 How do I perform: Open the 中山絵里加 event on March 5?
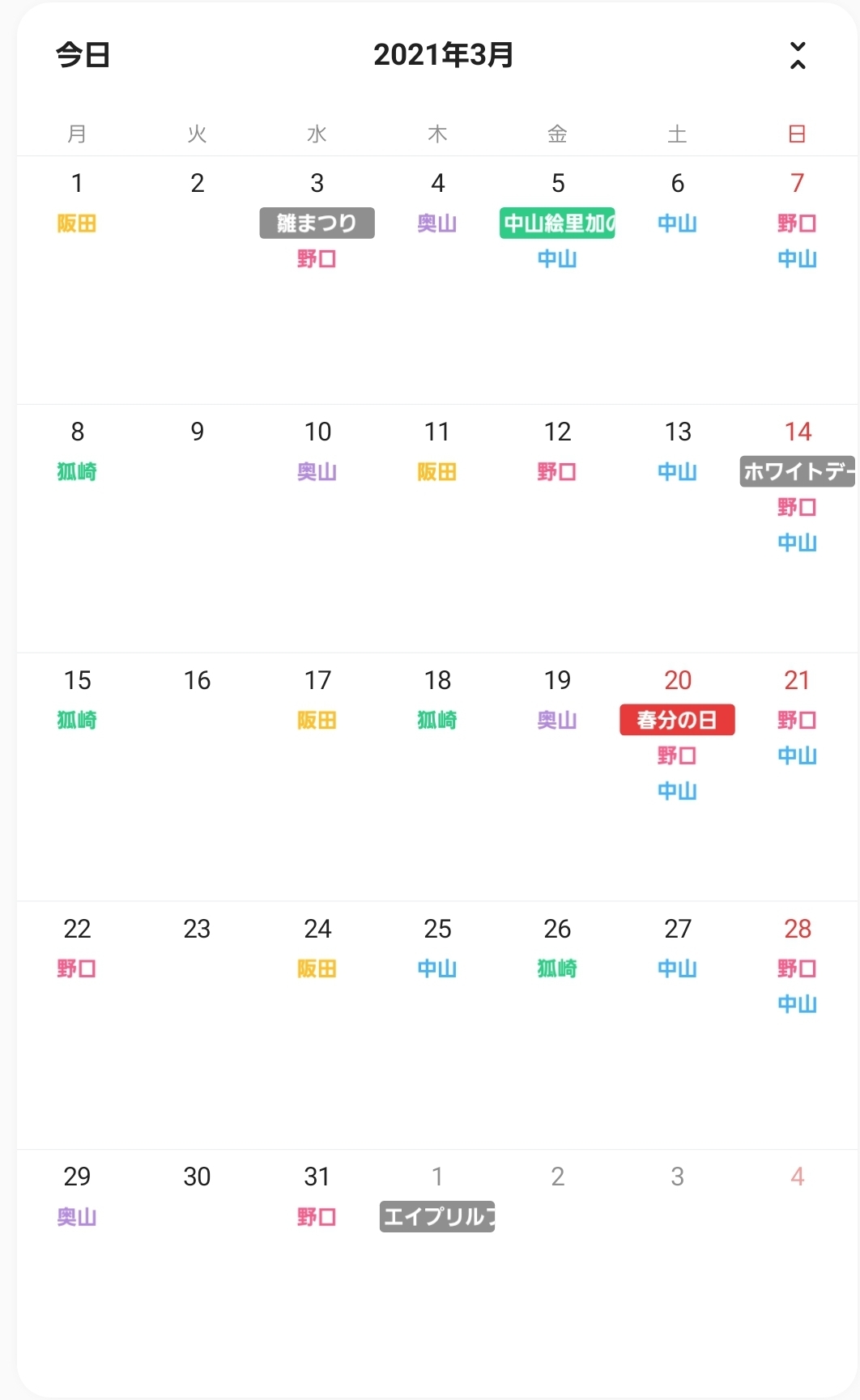point(557,223)
